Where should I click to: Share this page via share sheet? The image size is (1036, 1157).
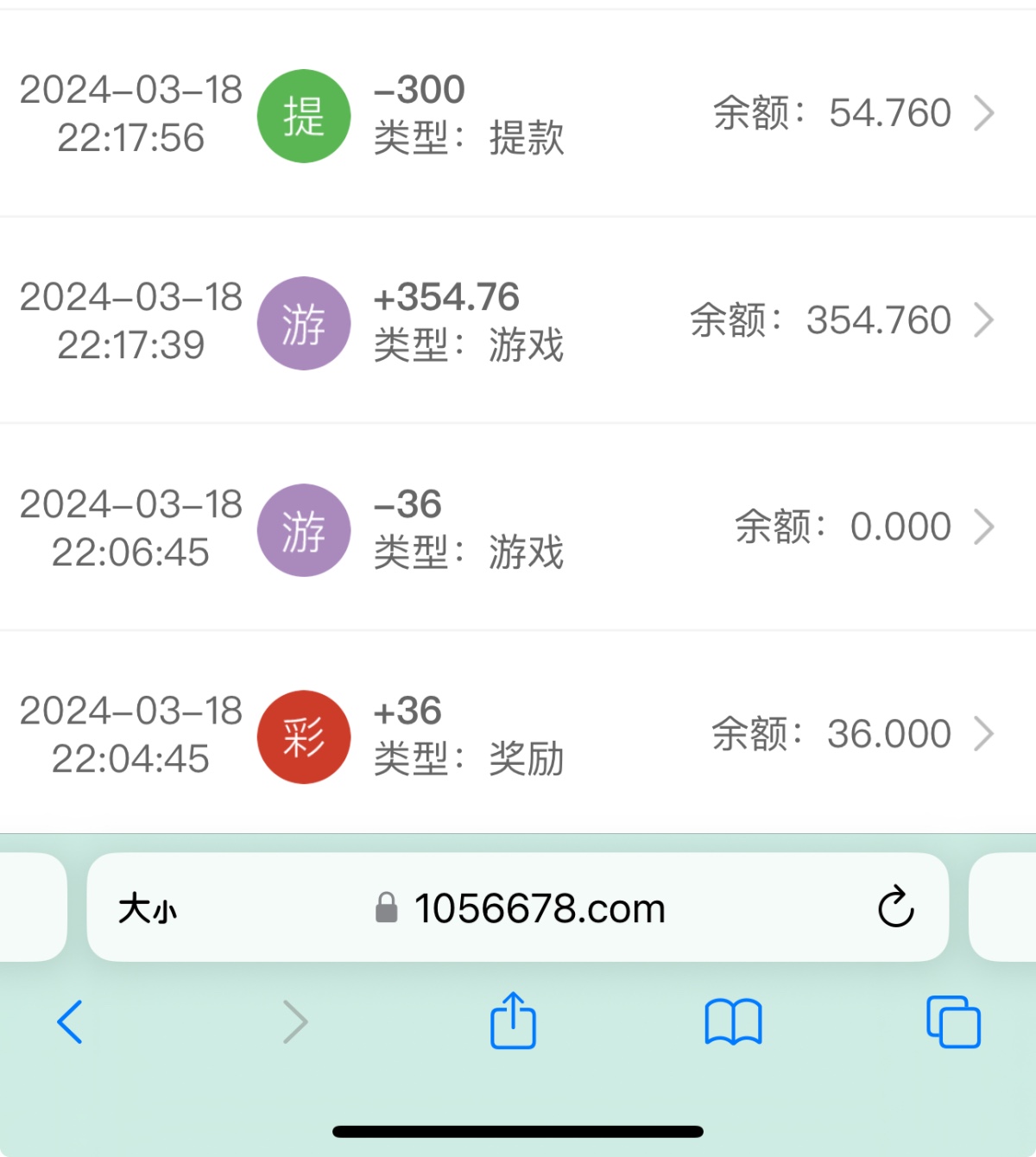[x=514, y=1021]
